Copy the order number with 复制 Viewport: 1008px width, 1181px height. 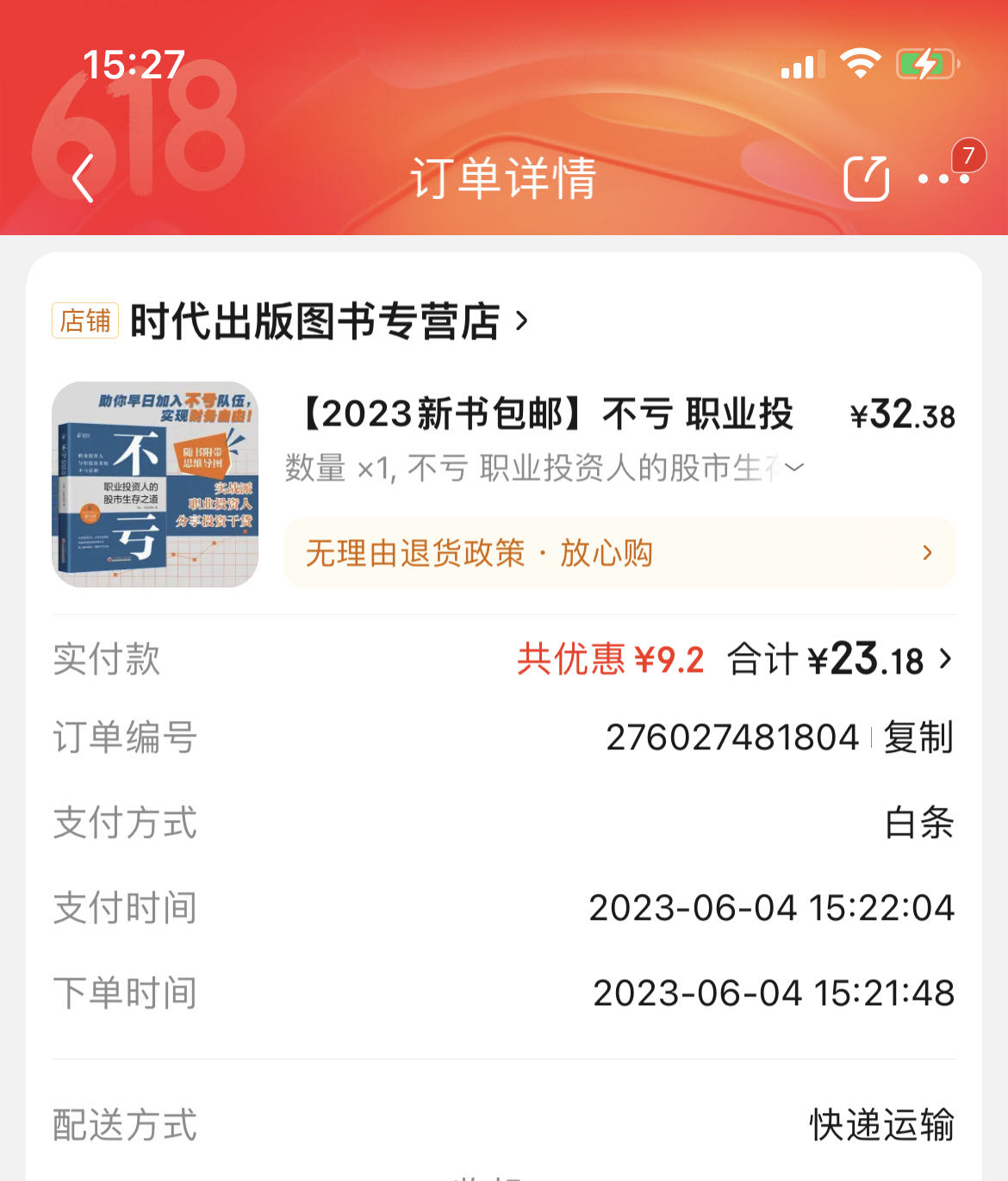pyautogui.click(x=918, y=738)
